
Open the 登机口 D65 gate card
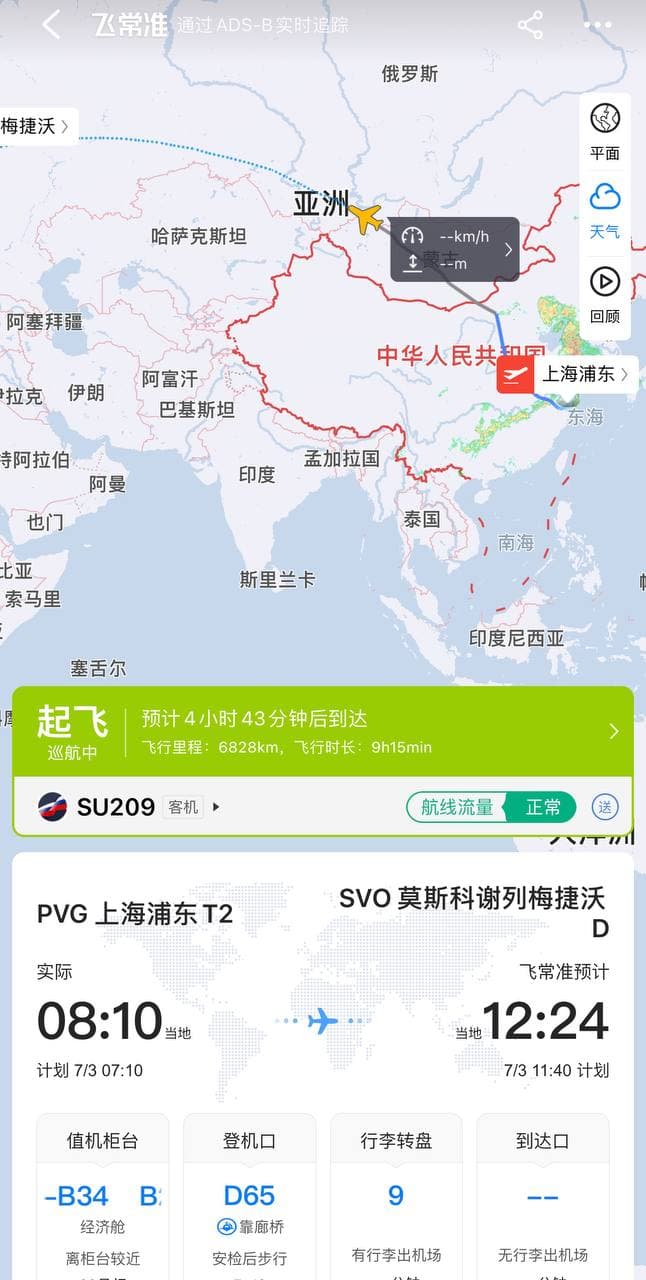coord(250,1197)
